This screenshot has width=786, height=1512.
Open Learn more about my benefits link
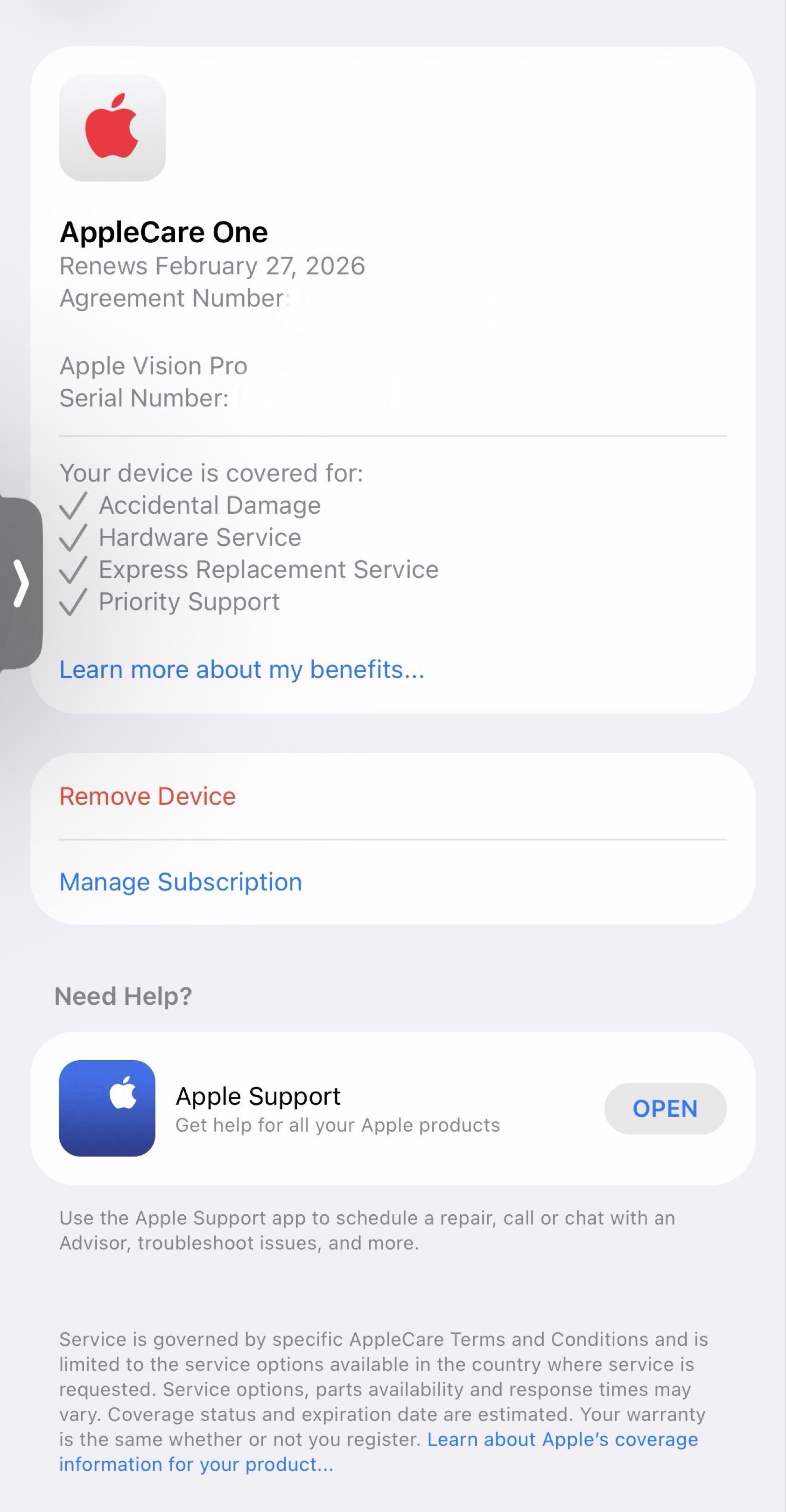click(241, 670)
